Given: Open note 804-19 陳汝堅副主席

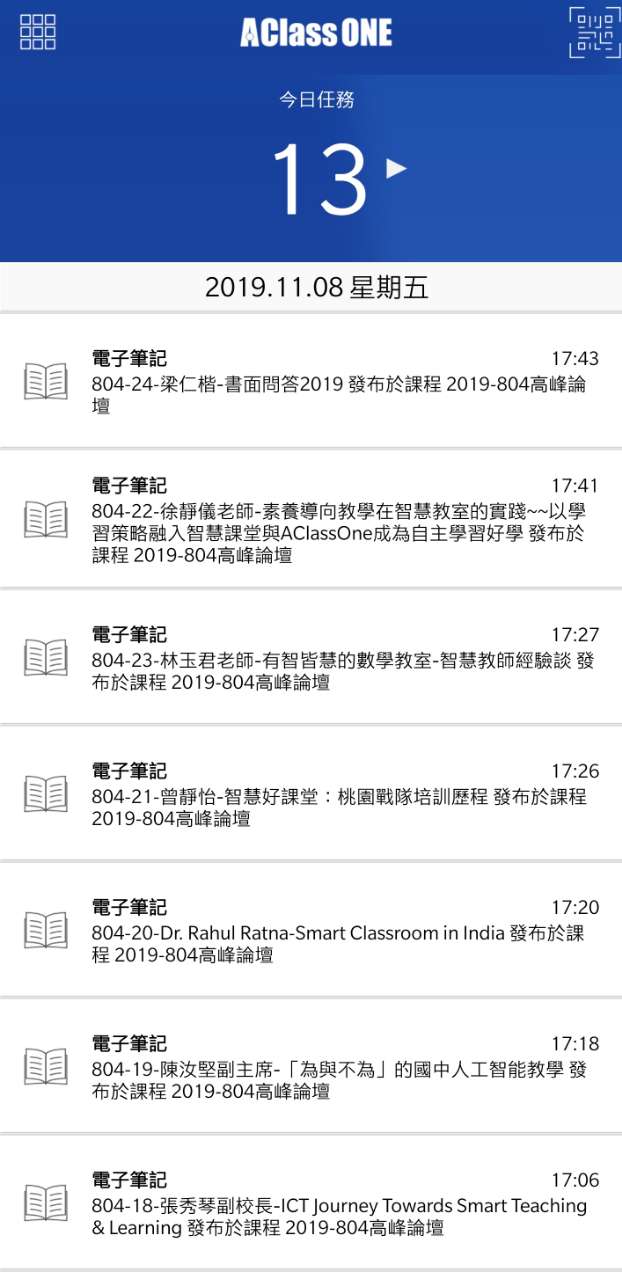Looking at the screenshot, I should [x=311, y=1066].
